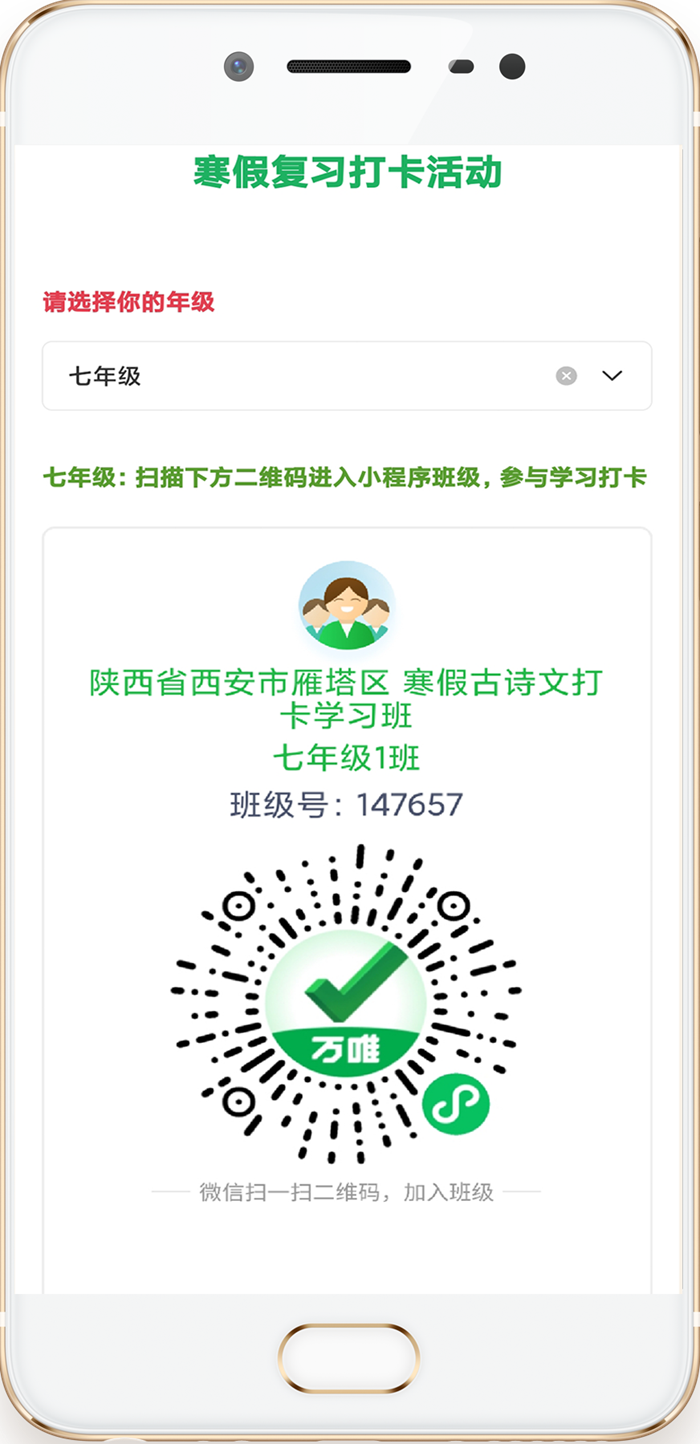
Task: Clear the selected 七年级 grade
Action: click(566, 376)
